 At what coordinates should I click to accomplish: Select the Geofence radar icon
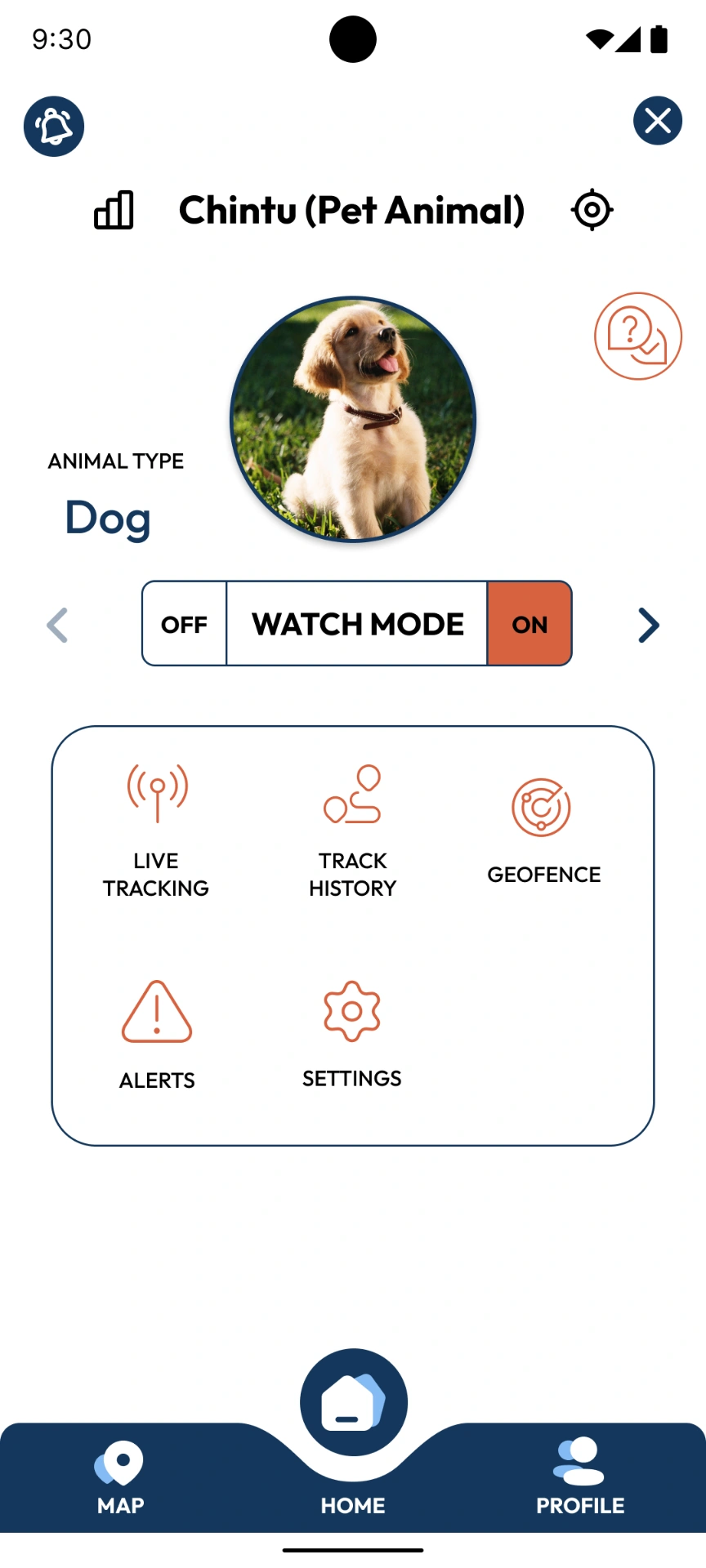pos(543,808)
